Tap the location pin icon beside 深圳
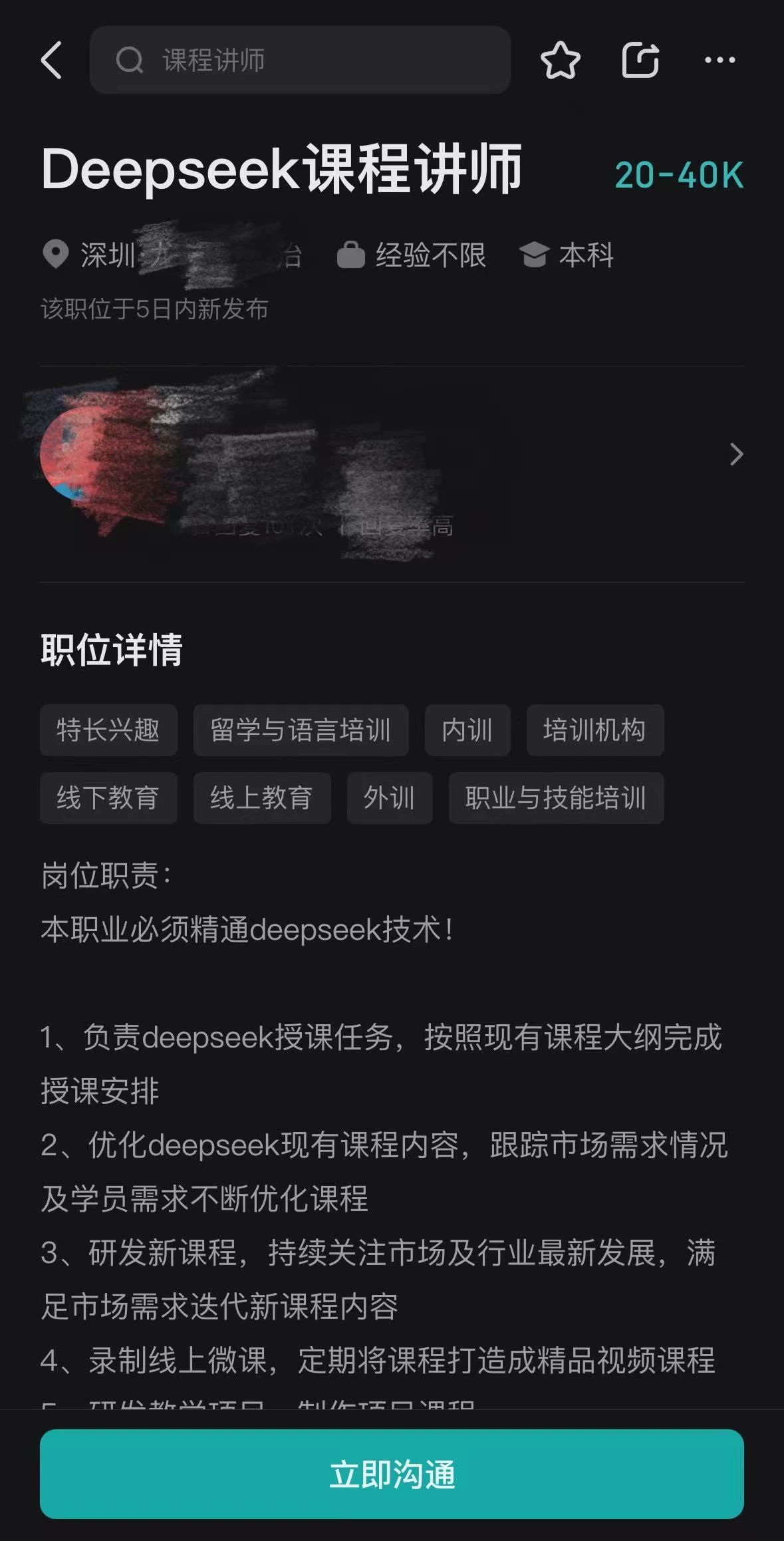The width and height of the screenshot is (784, 1541). [56, 255]
